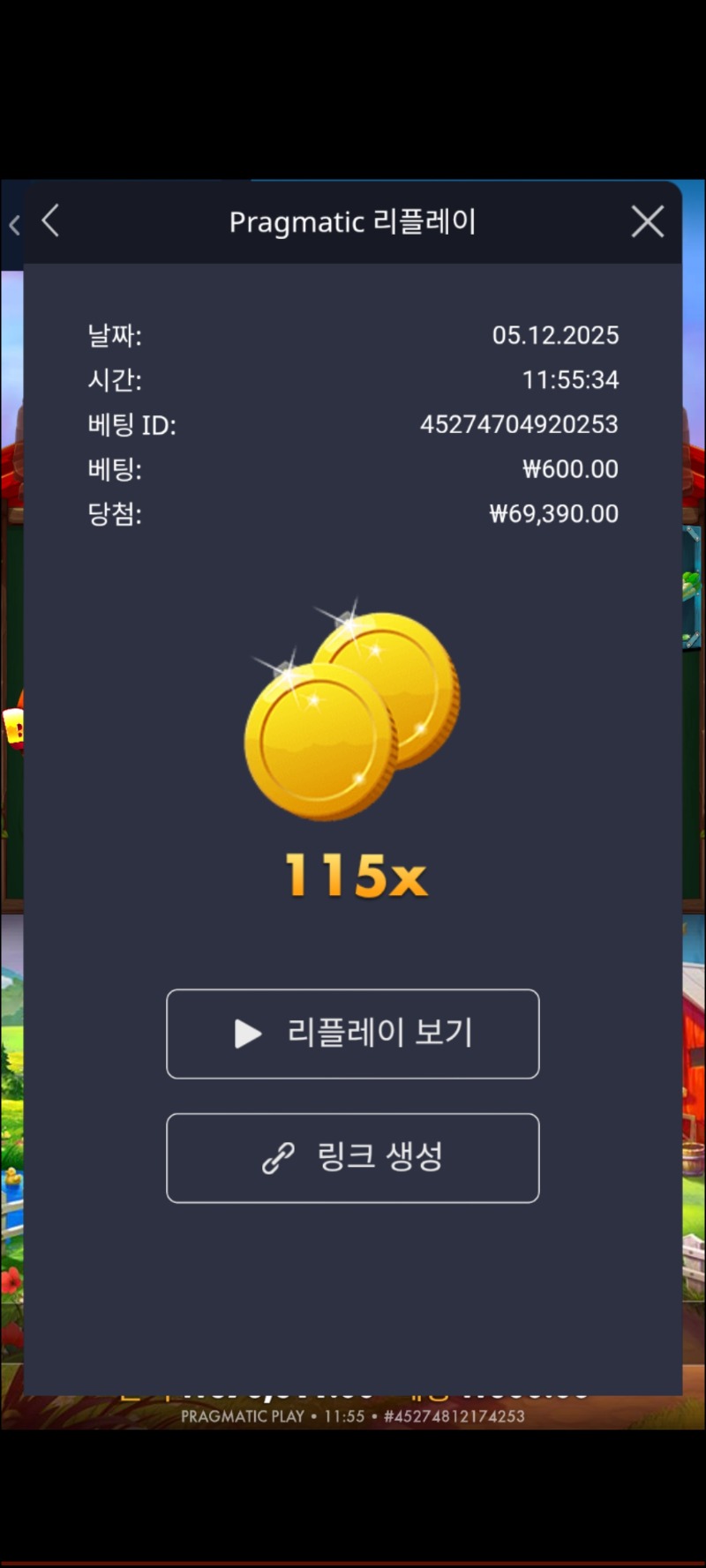This screenshot has width=706, height=1568.
Task: Click the Pragmatic 리플레이 title bar
Action: point(353,221)
